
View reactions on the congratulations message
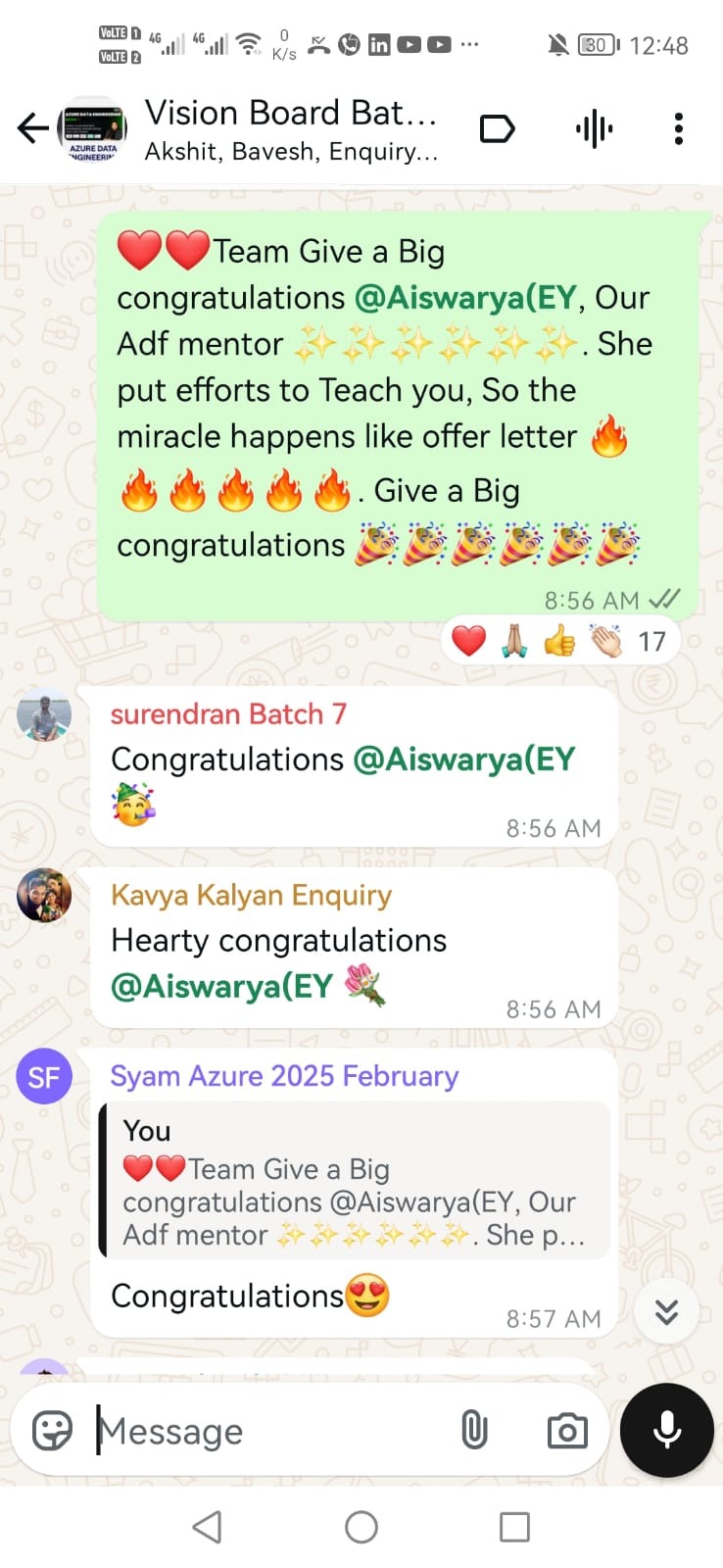click(x=560, y=642)
